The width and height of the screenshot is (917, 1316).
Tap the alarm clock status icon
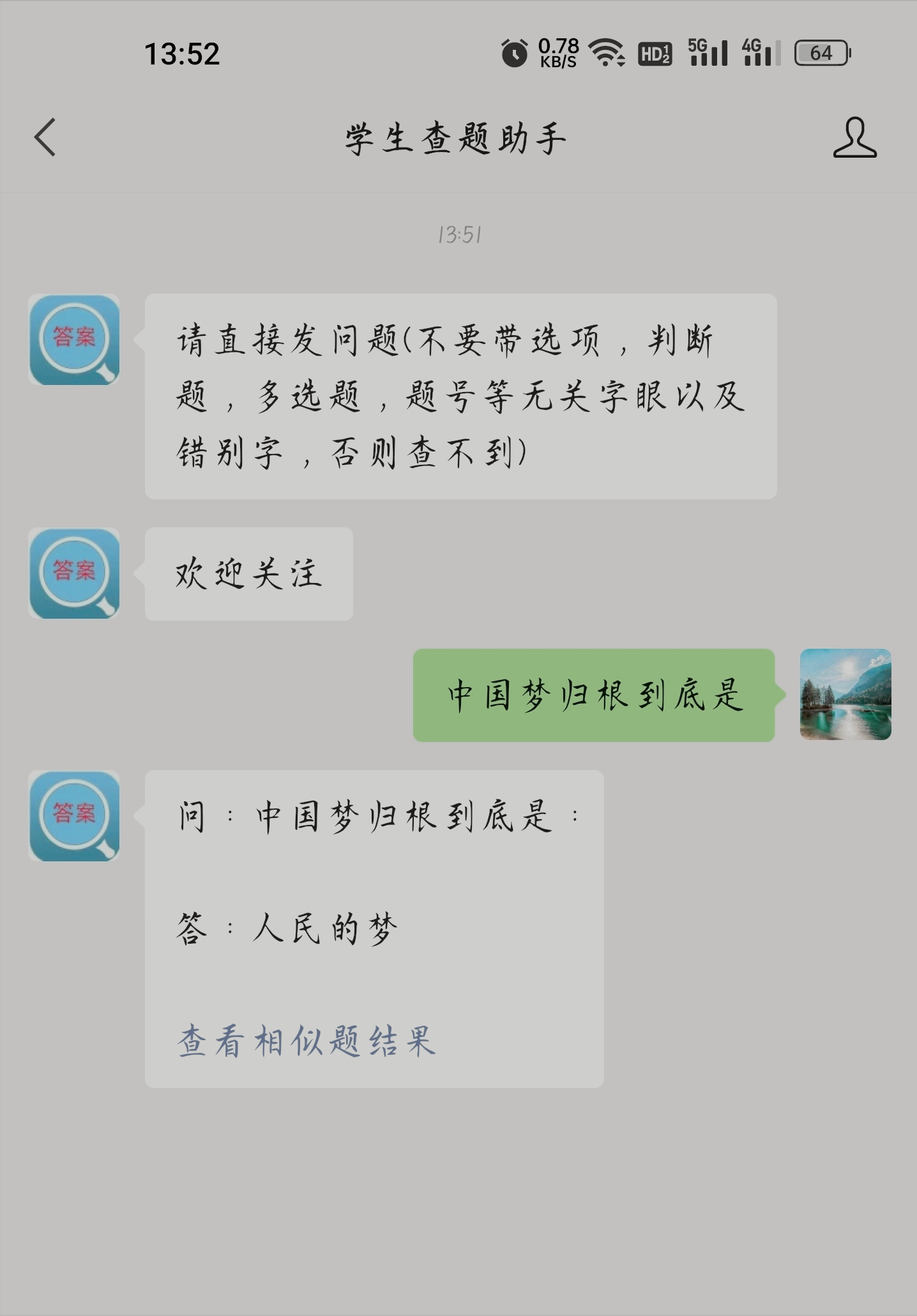pos(514,54)
